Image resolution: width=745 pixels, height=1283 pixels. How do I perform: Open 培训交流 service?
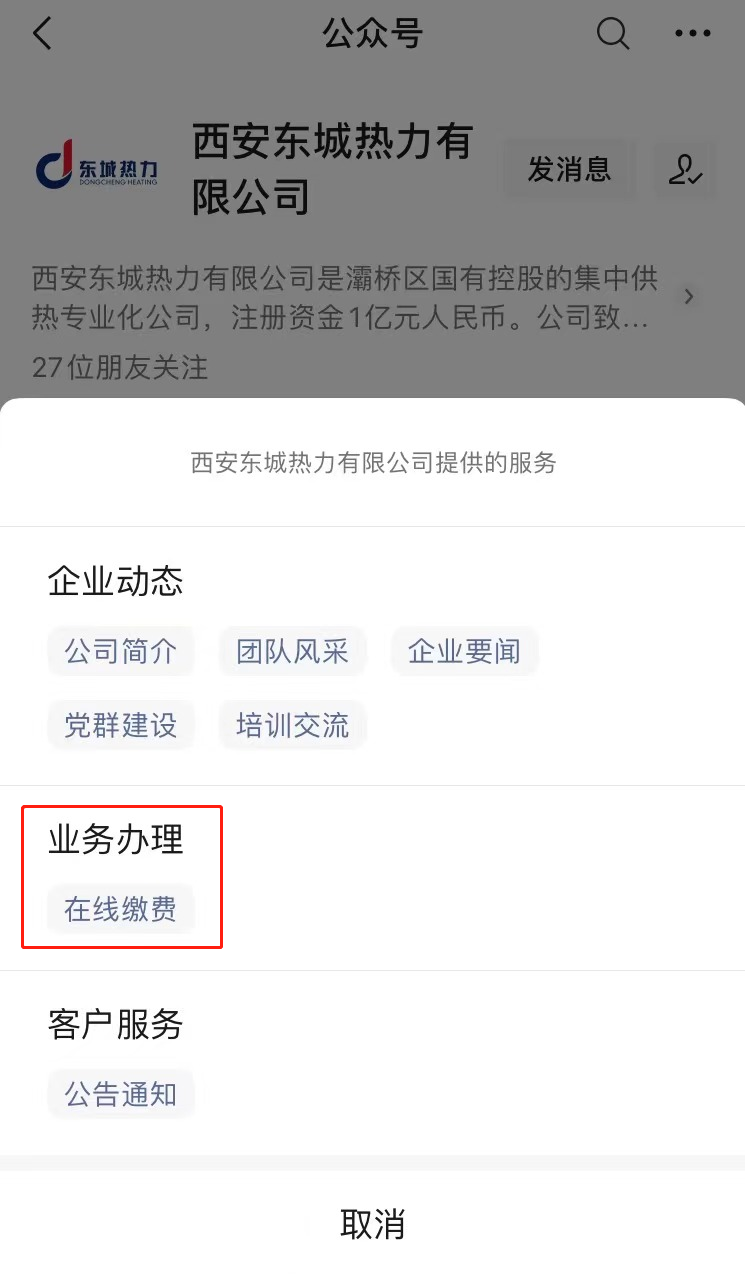(292, 725)
